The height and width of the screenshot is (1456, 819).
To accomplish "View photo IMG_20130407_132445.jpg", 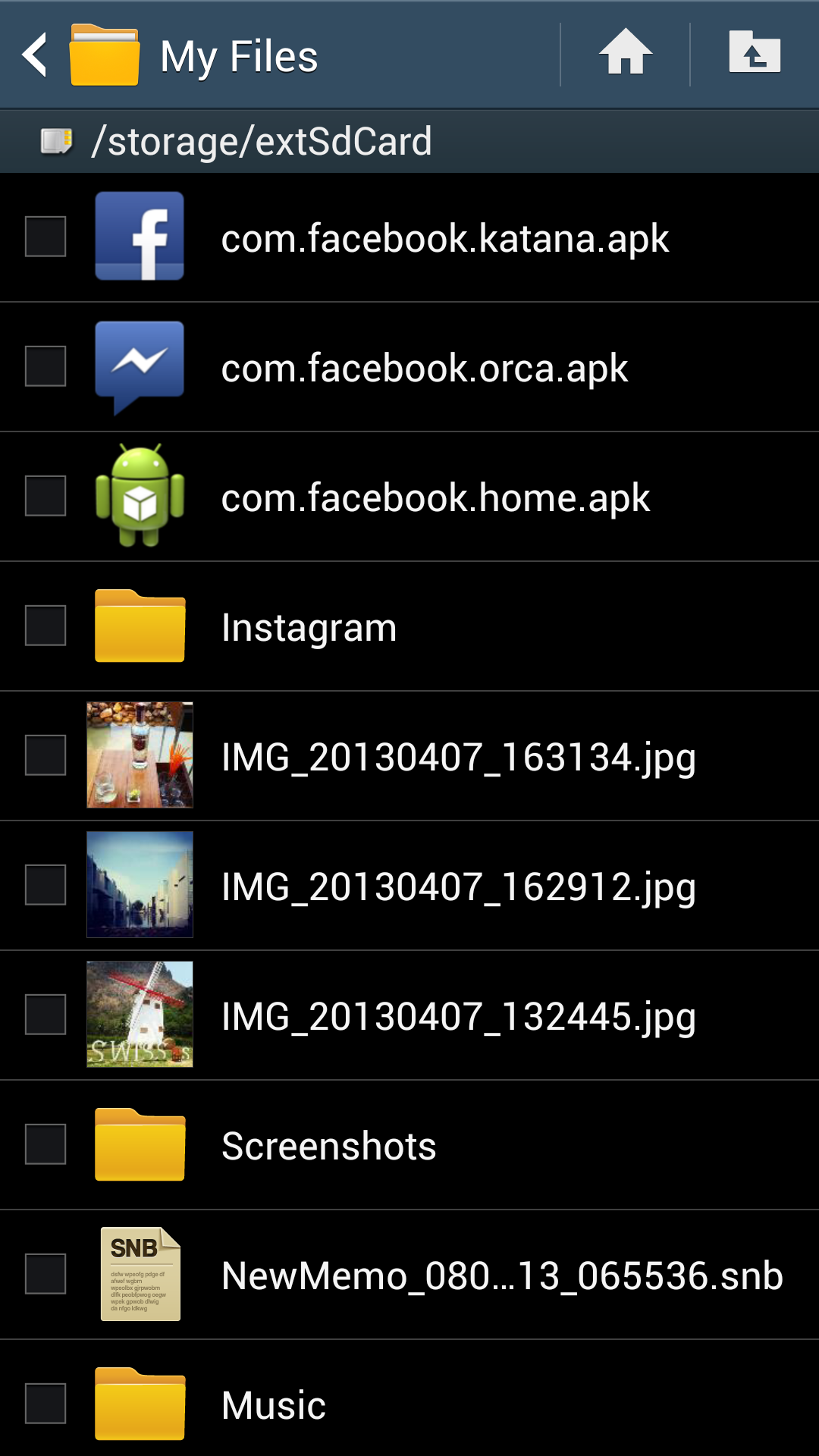I will click(x=409, y=1015).
